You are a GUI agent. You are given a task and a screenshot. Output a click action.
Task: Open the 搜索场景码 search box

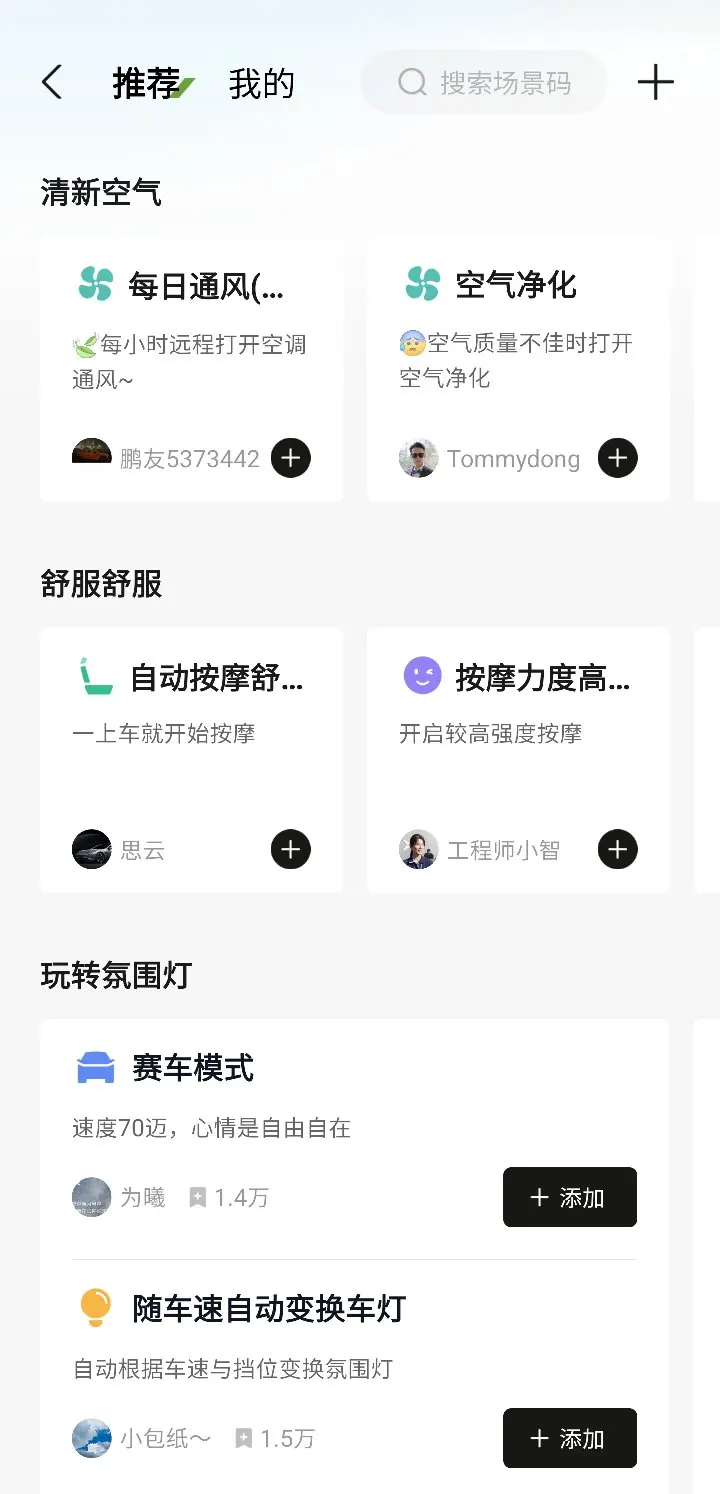click(484, 82)
